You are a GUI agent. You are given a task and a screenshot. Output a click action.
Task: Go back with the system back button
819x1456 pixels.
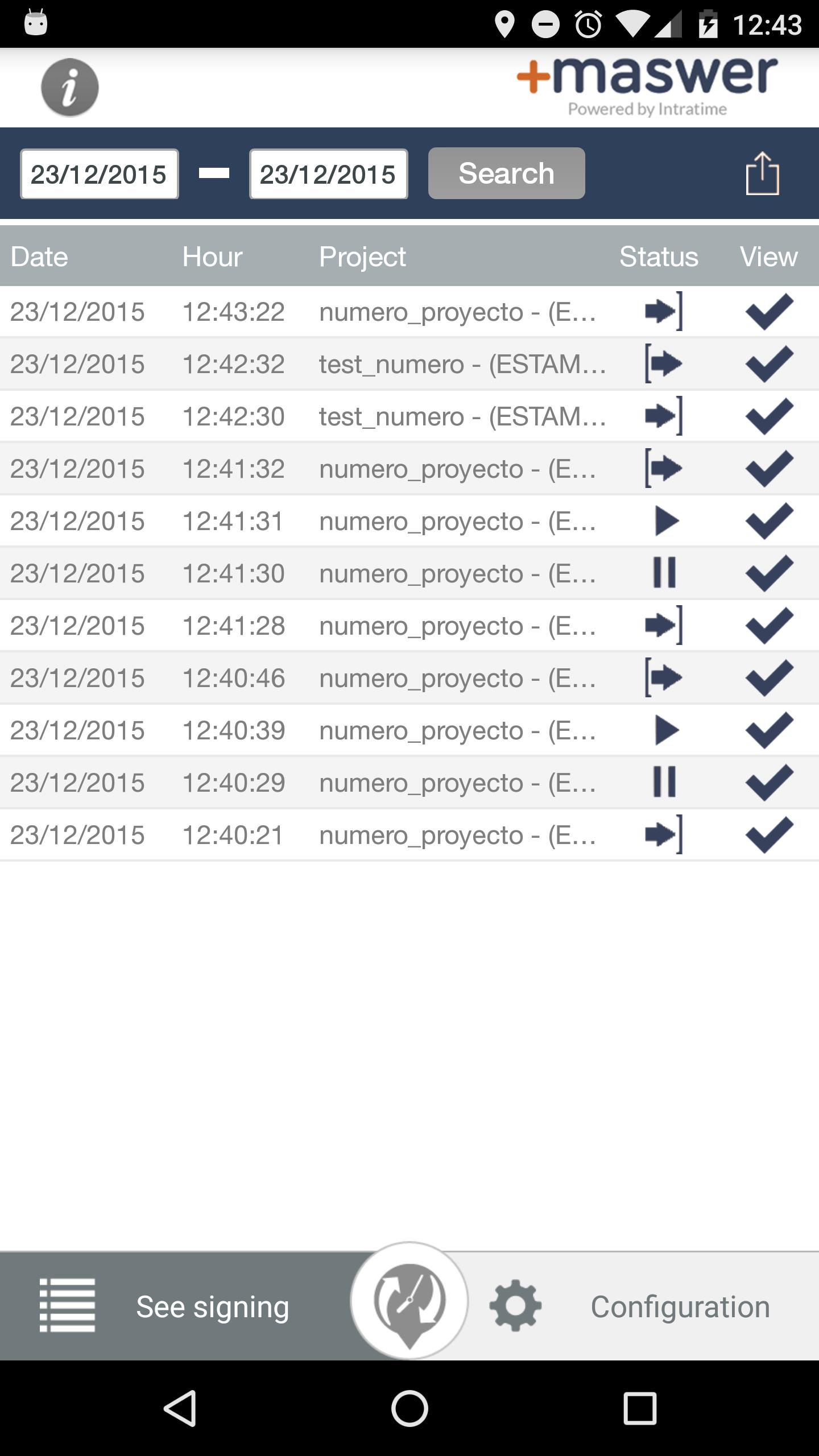click(x=180, y=1409)
